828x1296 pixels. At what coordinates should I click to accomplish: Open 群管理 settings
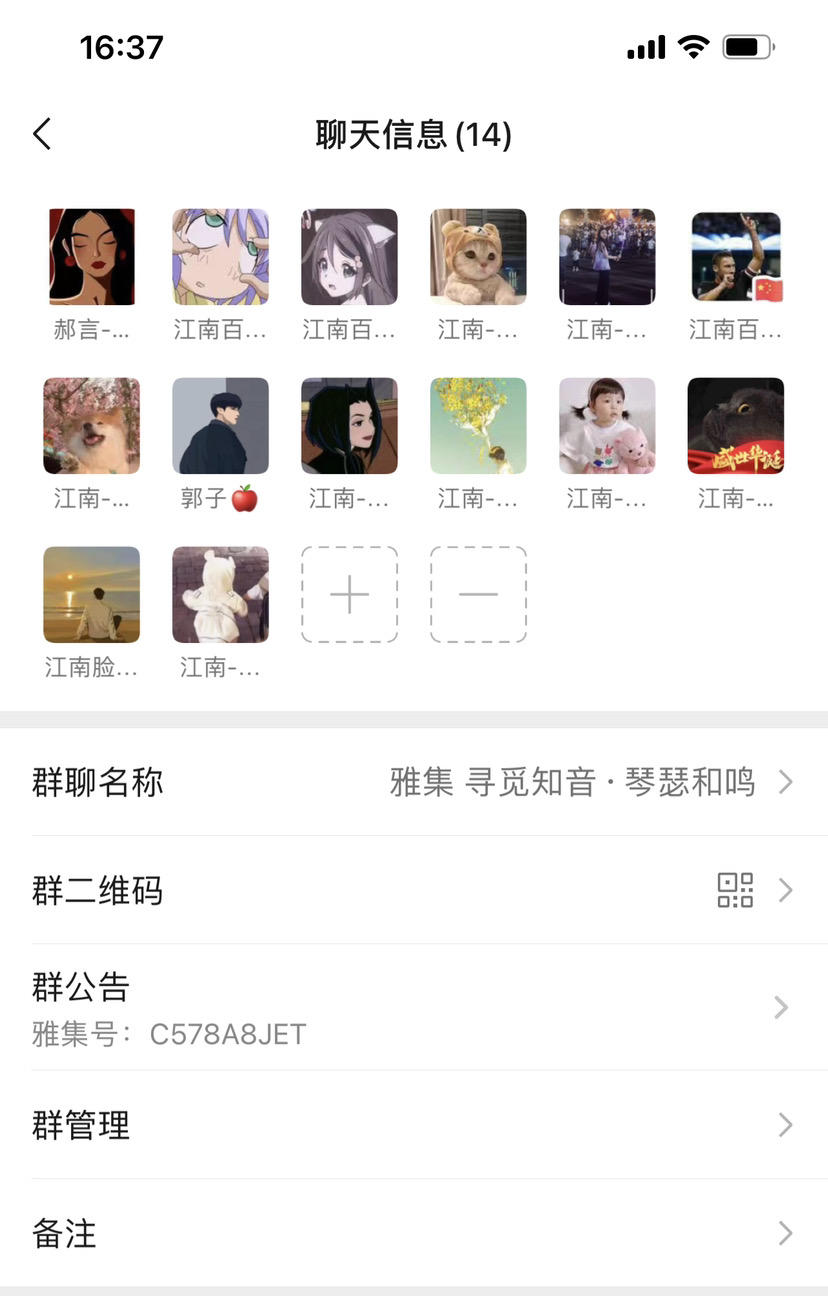point(414,1125)
